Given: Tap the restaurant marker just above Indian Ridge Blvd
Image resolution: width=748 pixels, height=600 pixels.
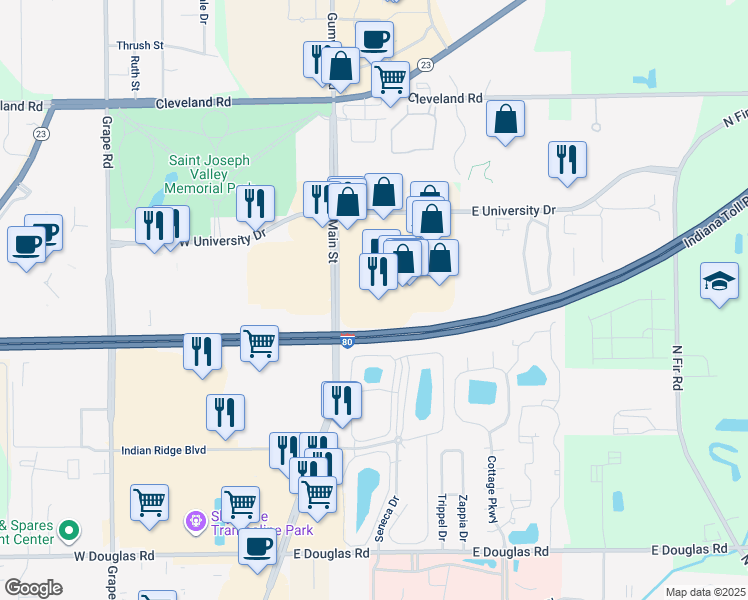Looking at the screenshot, I should (x=226, y=416).
